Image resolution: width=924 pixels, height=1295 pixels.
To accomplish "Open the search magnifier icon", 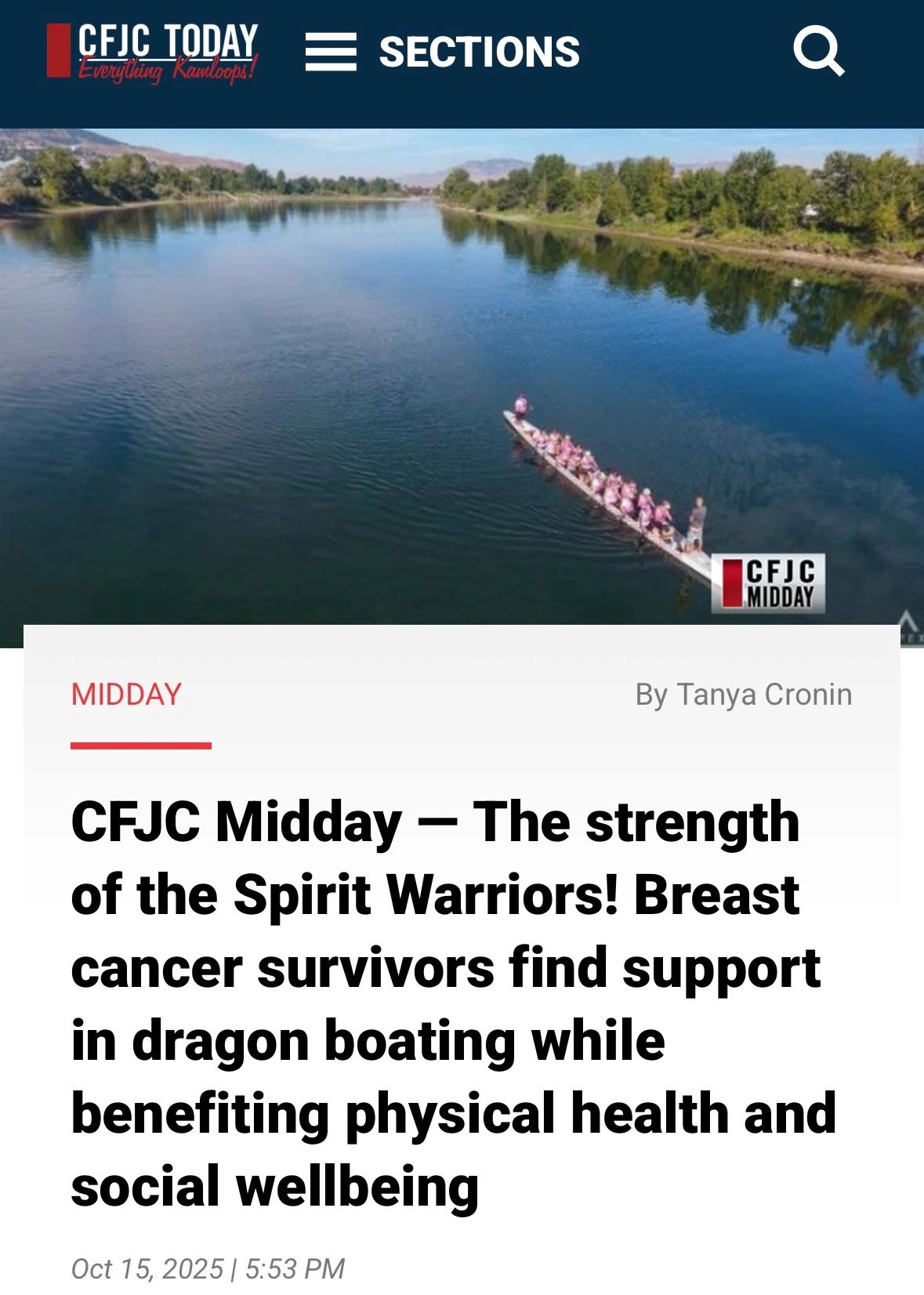I will [817, 52].
